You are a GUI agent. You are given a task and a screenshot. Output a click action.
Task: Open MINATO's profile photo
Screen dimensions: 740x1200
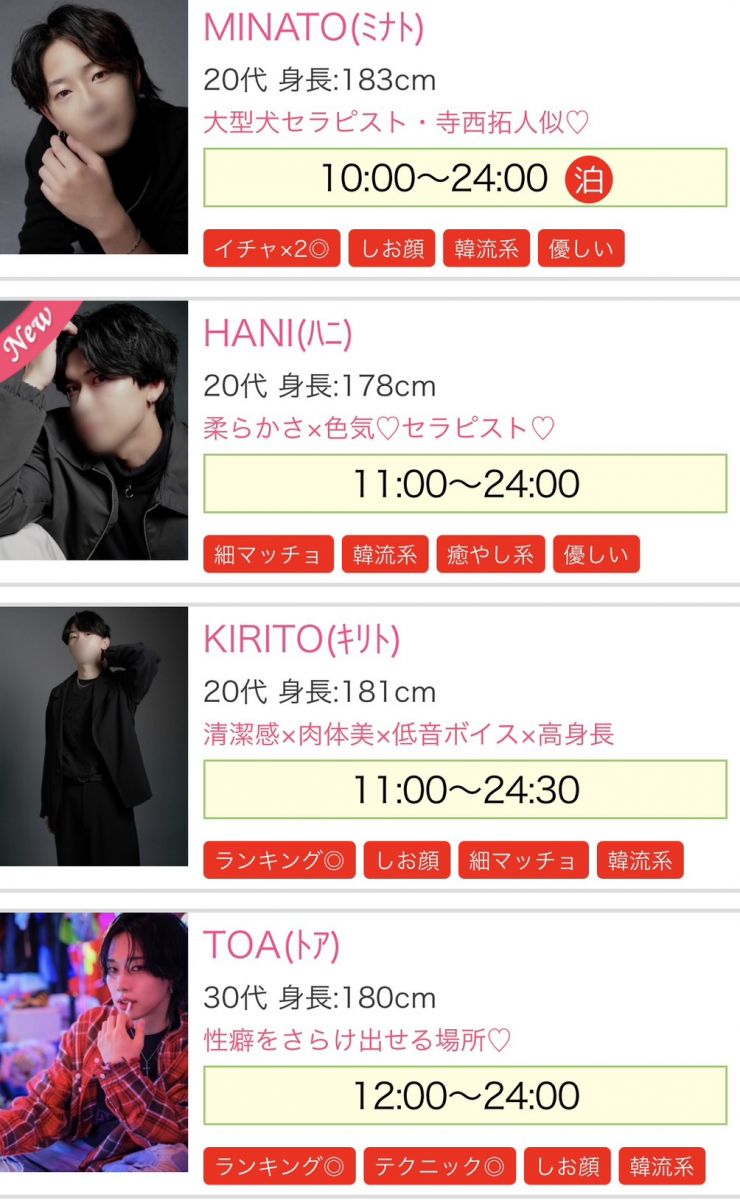pos(94,130)
